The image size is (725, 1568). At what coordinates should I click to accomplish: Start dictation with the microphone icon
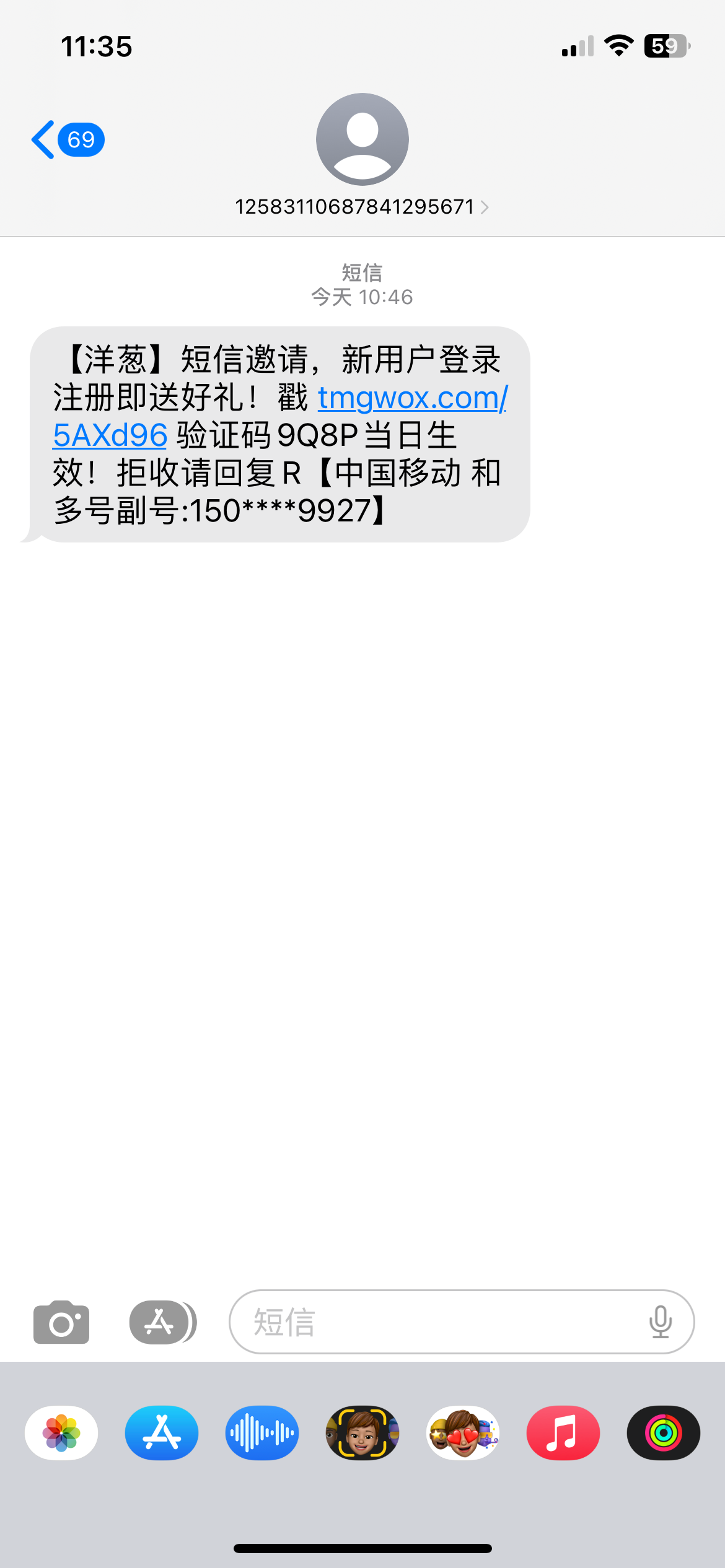pyautogui.click(x=660, y=1322)
